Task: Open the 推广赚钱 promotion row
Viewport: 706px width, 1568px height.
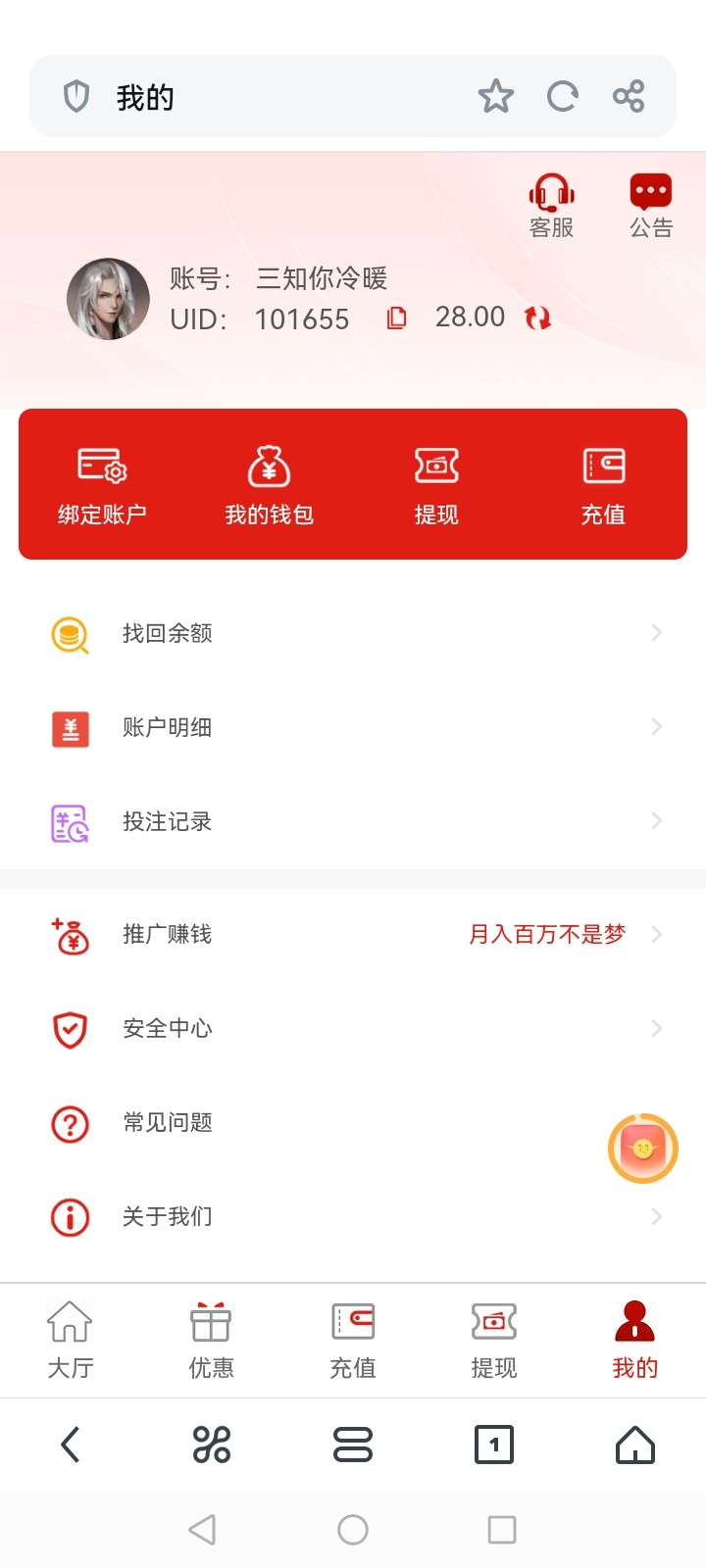Action: click(353, 935)
